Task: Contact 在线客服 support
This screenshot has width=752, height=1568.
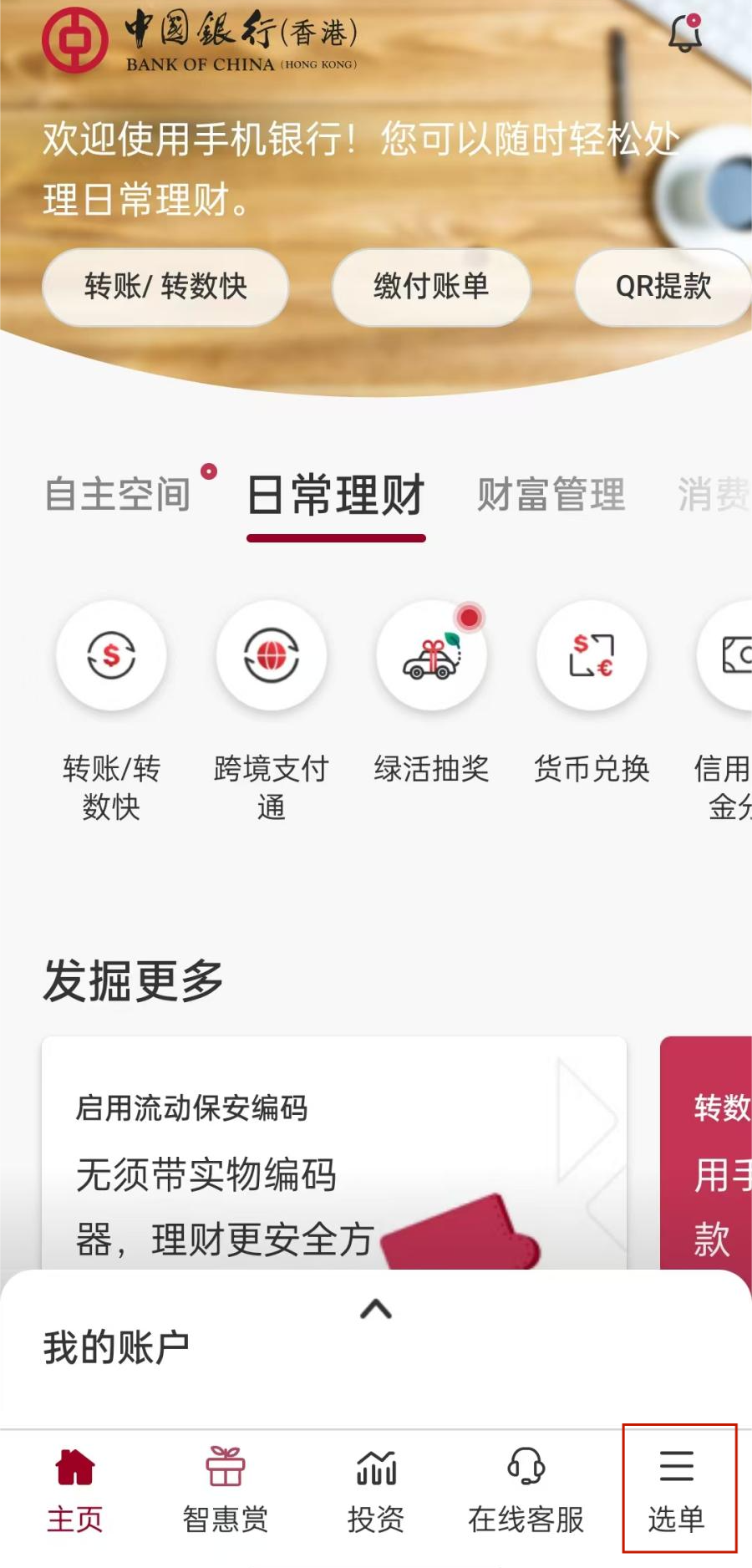Action: tap(526, 1490)
